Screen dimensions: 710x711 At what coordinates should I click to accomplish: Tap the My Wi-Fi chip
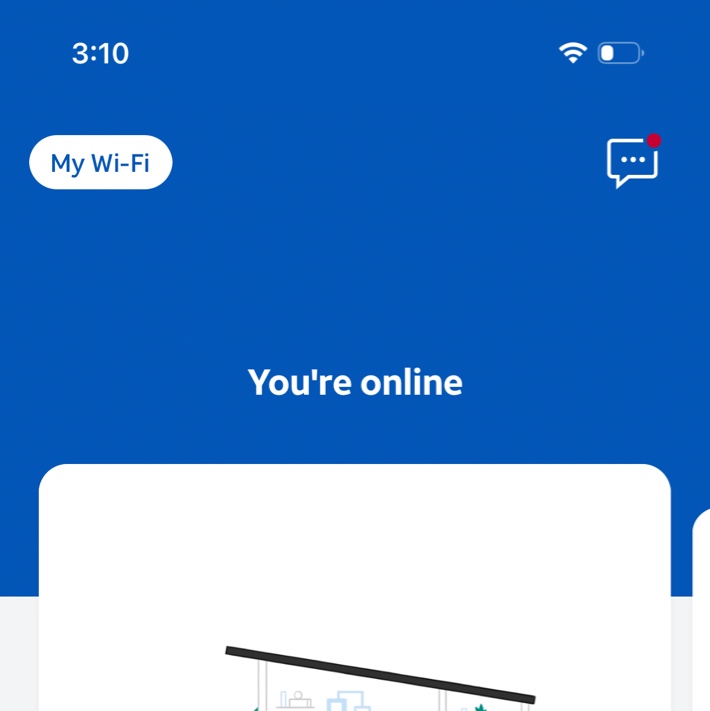coord(100,163)
